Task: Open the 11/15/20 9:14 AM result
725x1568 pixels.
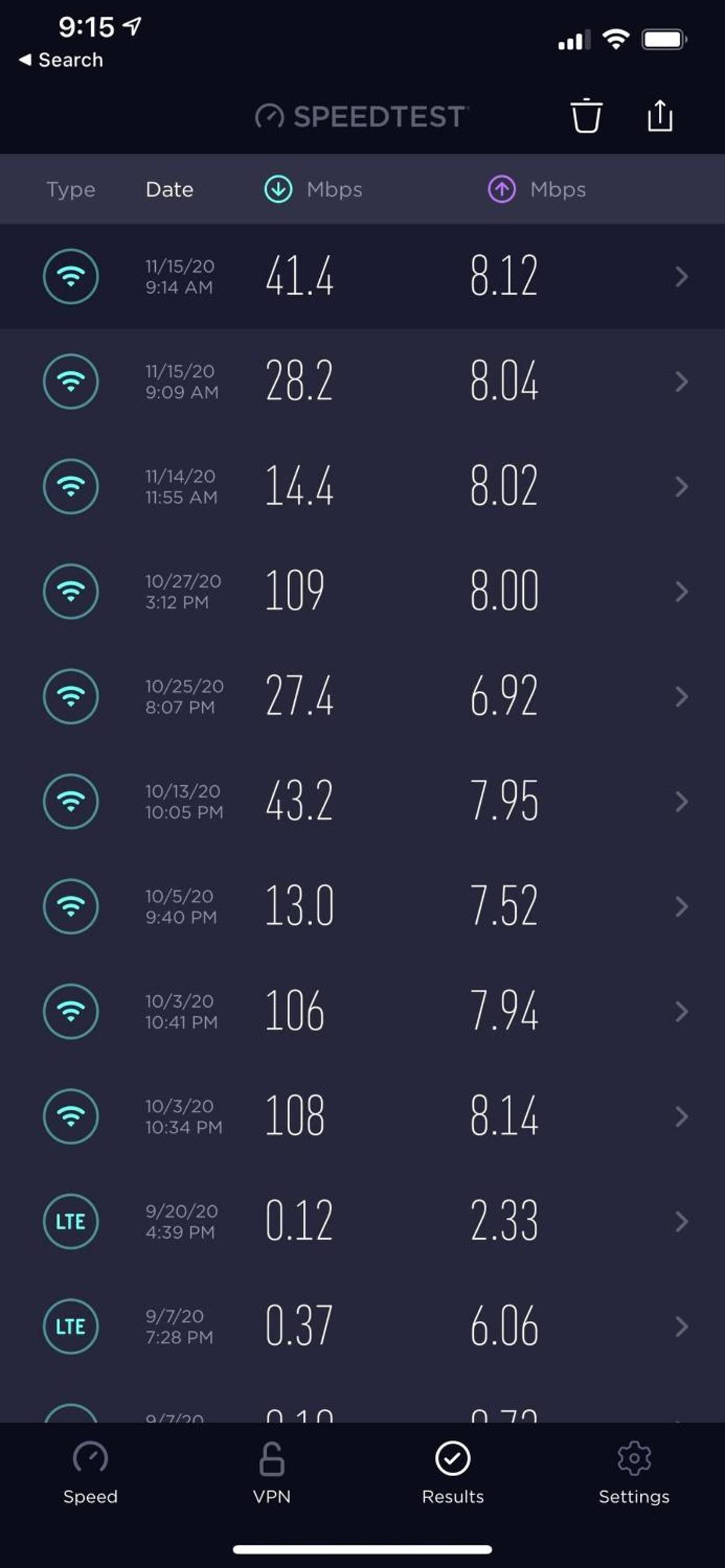Action: pyautogui.click(x=362, y=276)
